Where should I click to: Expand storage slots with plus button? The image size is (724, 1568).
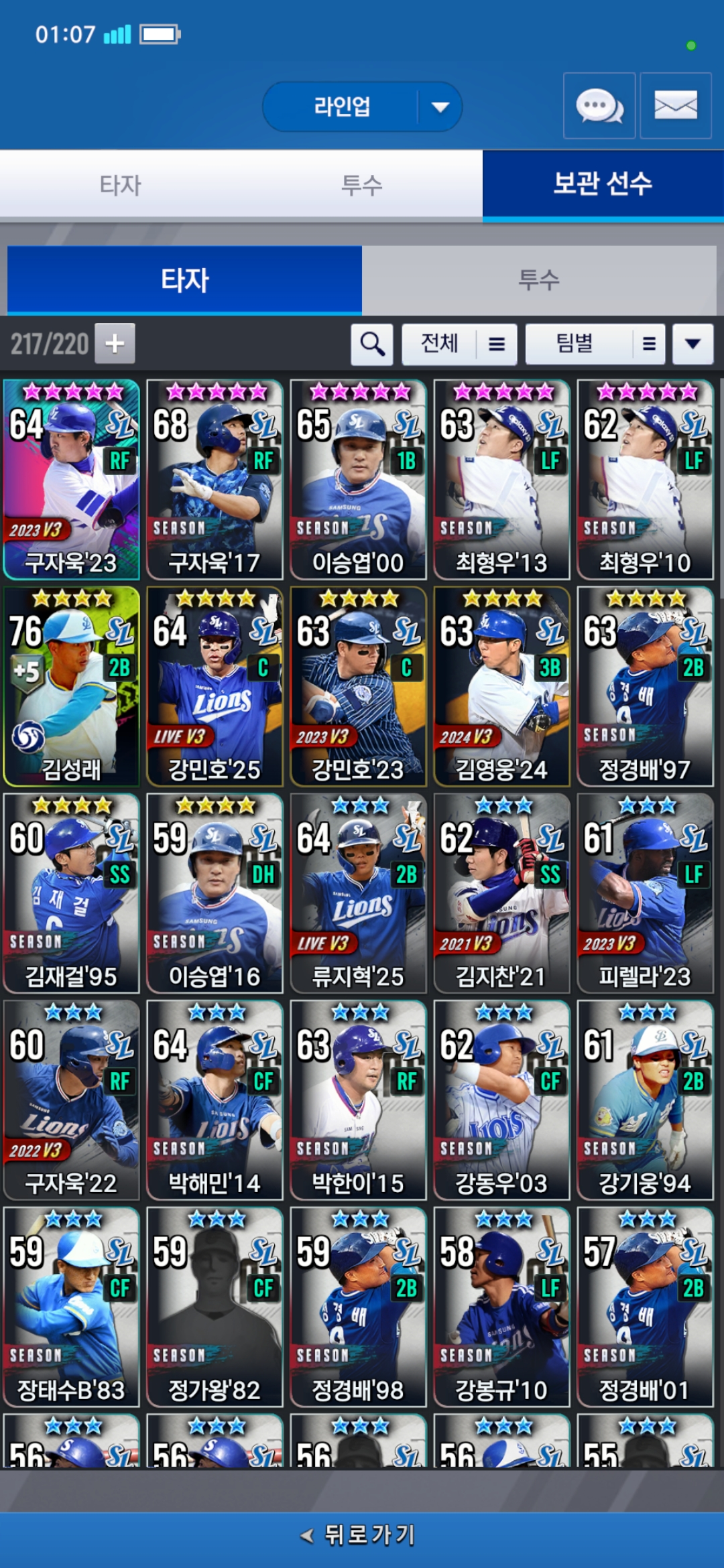point(115,344)
